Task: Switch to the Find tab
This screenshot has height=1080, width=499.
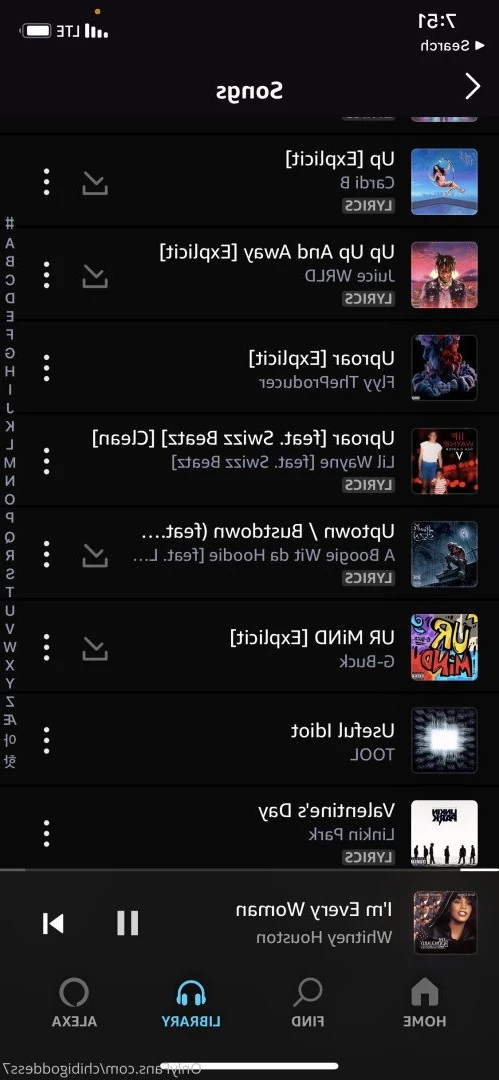Action: (x=307, y=1003)
